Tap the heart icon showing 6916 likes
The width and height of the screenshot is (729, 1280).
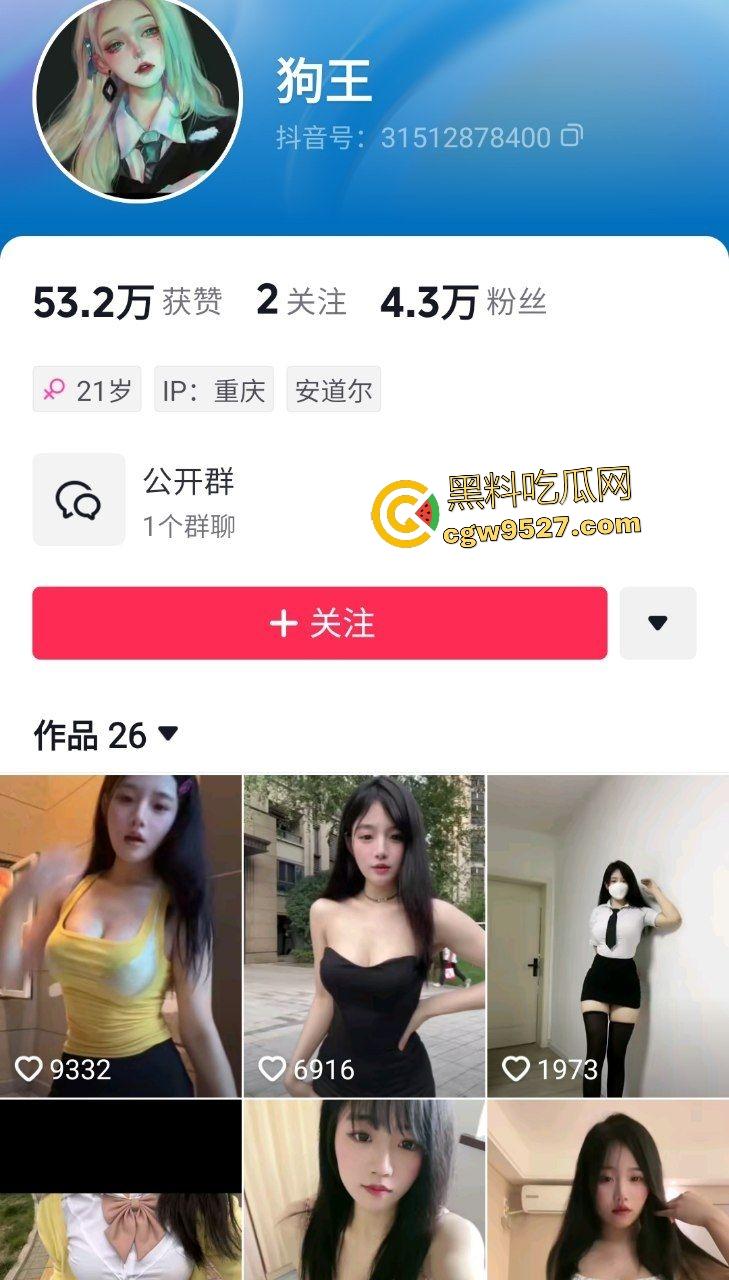point(272,1069)
